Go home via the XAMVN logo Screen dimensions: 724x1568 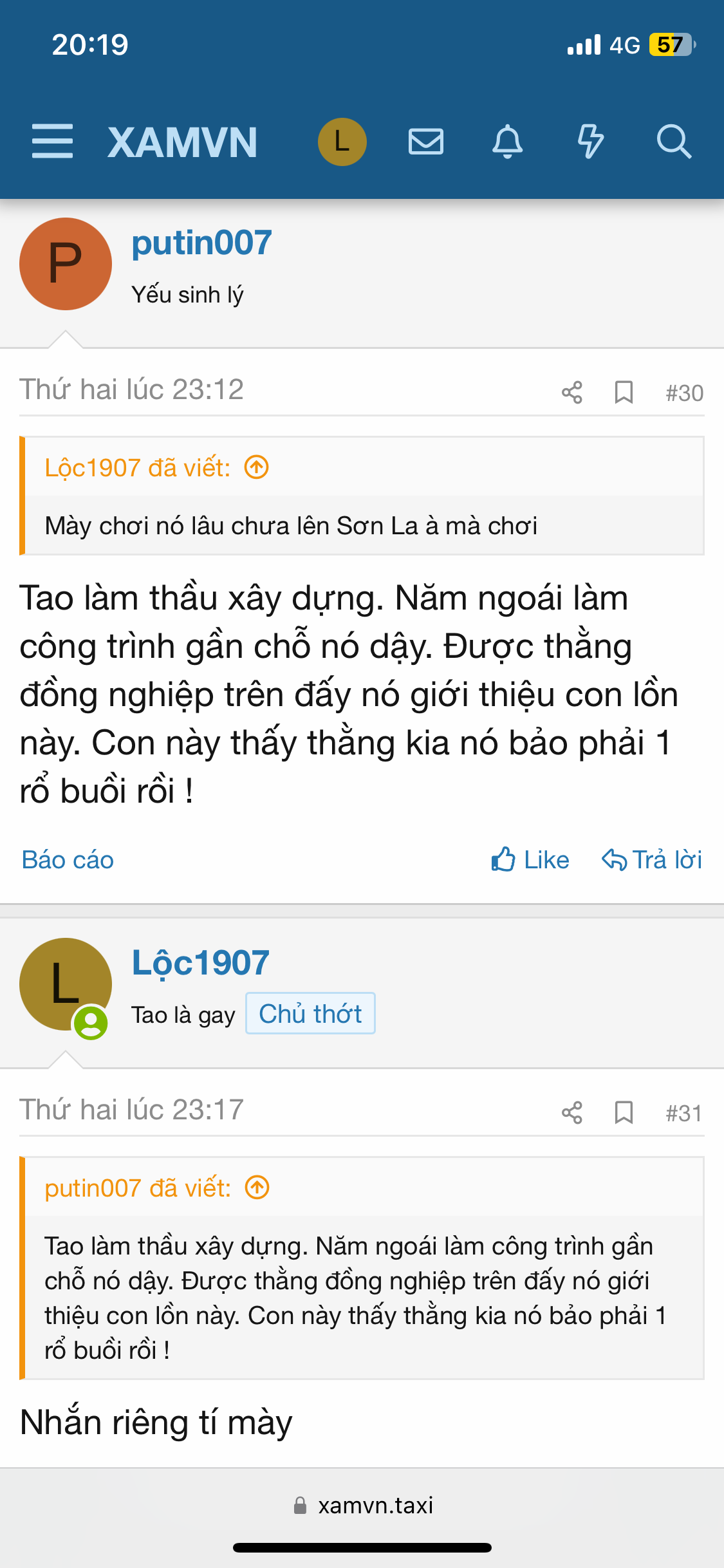pos(183,142)
